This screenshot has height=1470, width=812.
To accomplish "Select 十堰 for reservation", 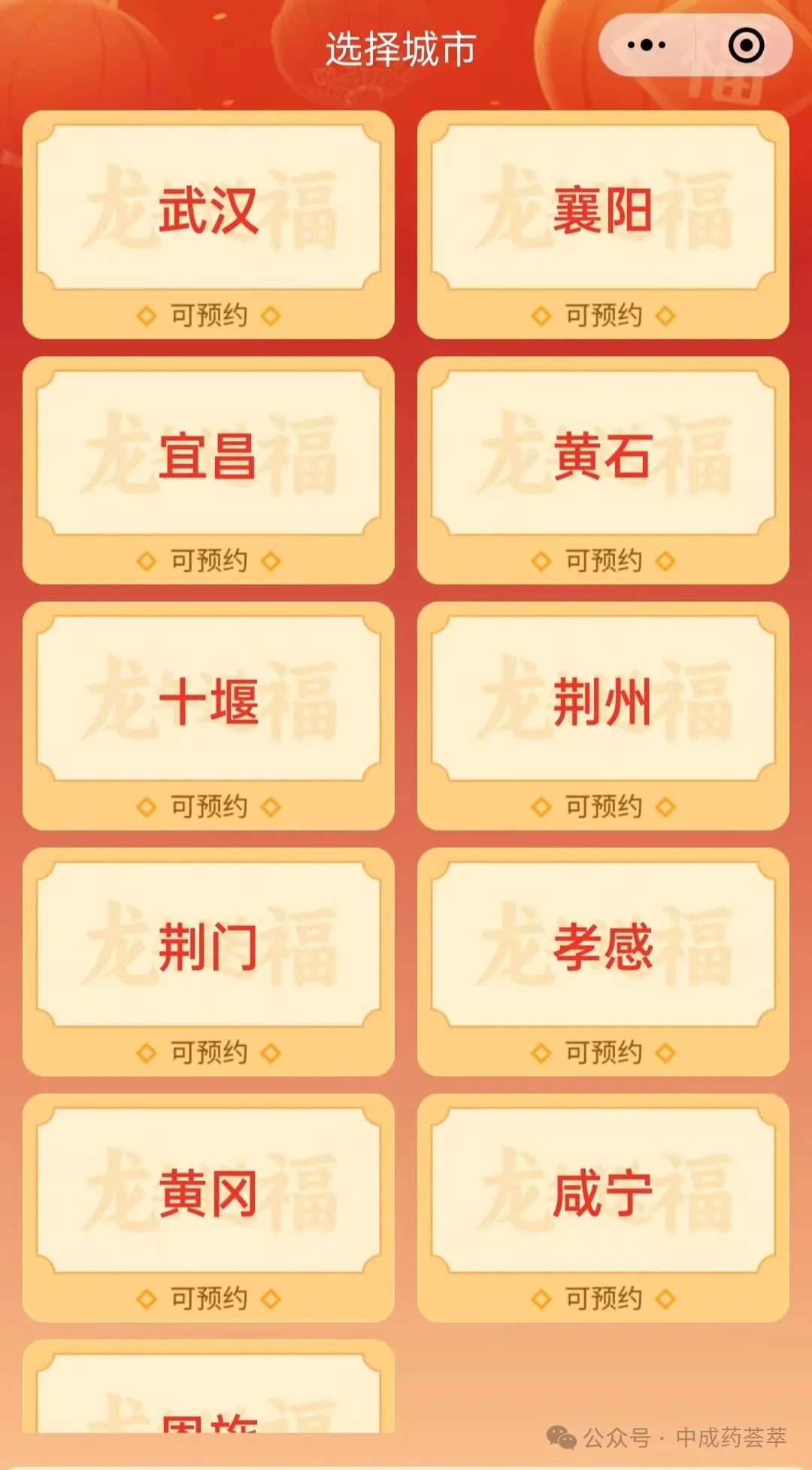I will 208,716.
